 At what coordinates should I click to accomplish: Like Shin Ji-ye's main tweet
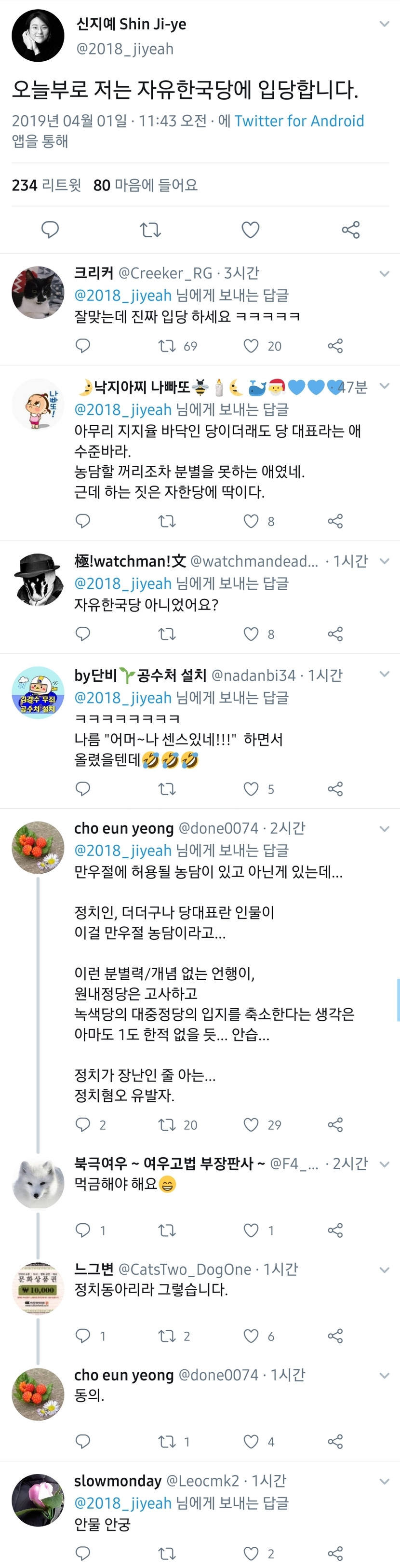click(x=250, y=230)
